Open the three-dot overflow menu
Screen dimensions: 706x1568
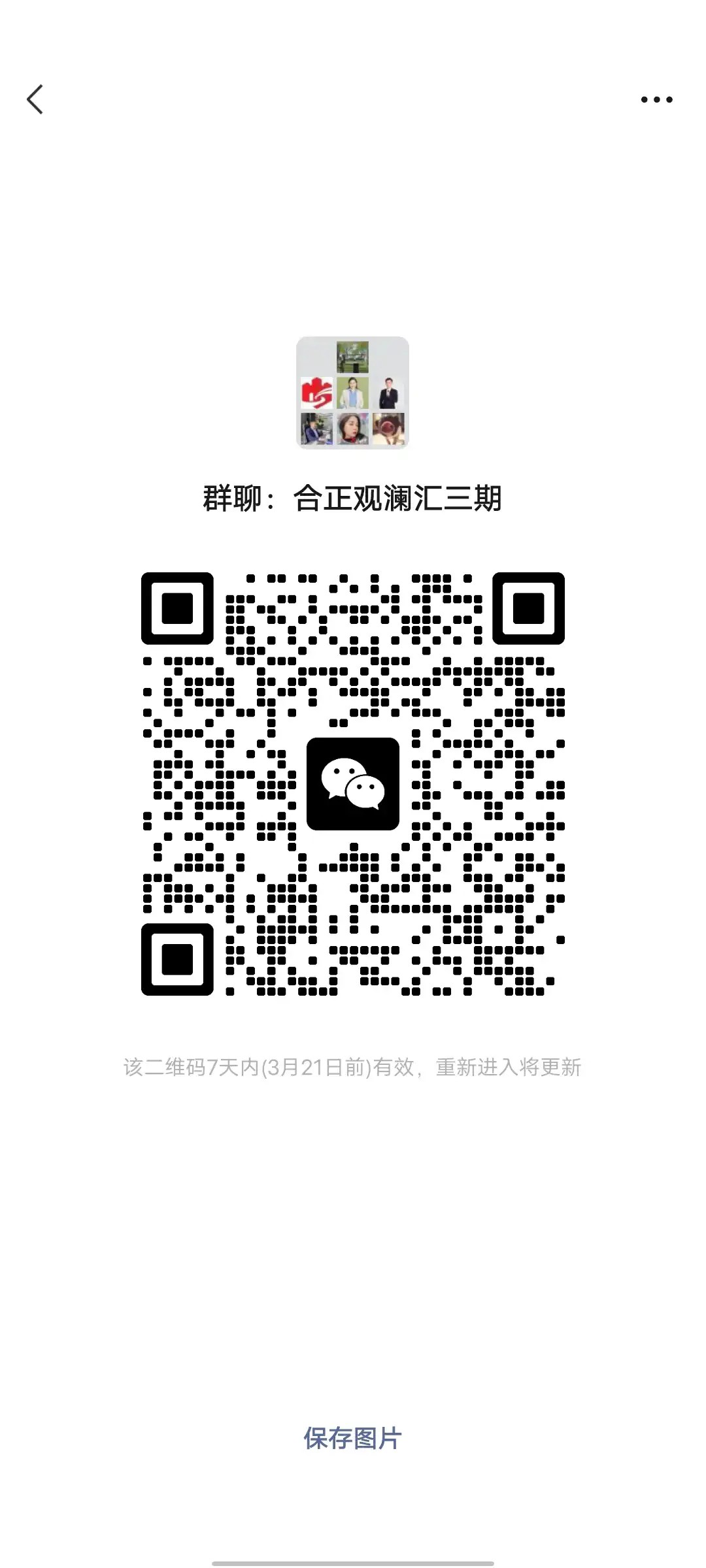656,100
